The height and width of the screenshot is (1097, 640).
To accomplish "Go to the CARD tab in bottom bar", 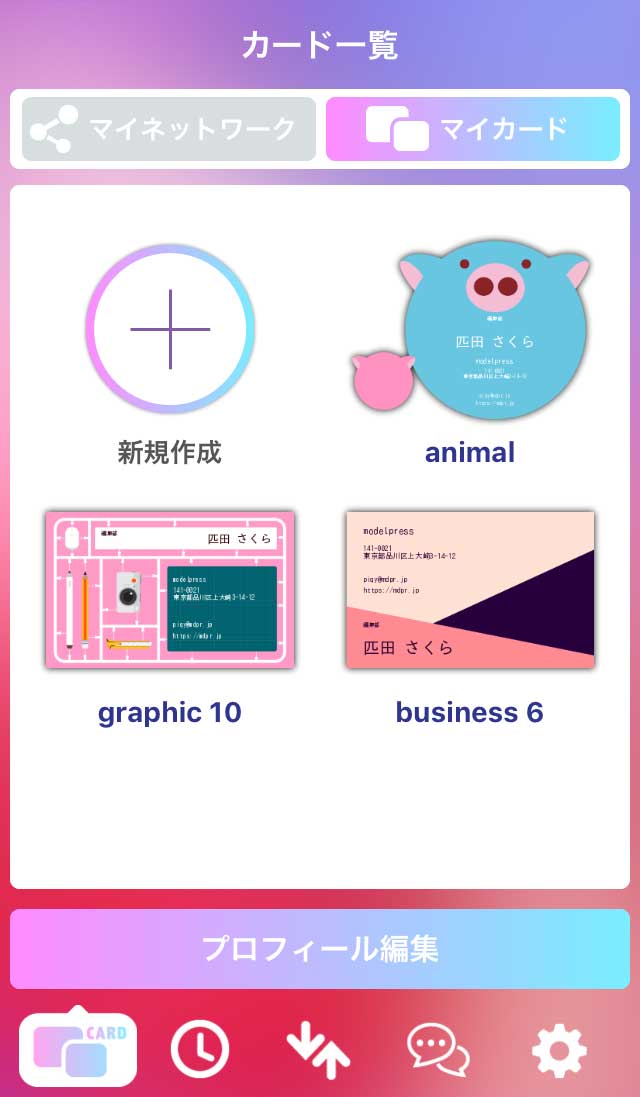I will 78,1050.
